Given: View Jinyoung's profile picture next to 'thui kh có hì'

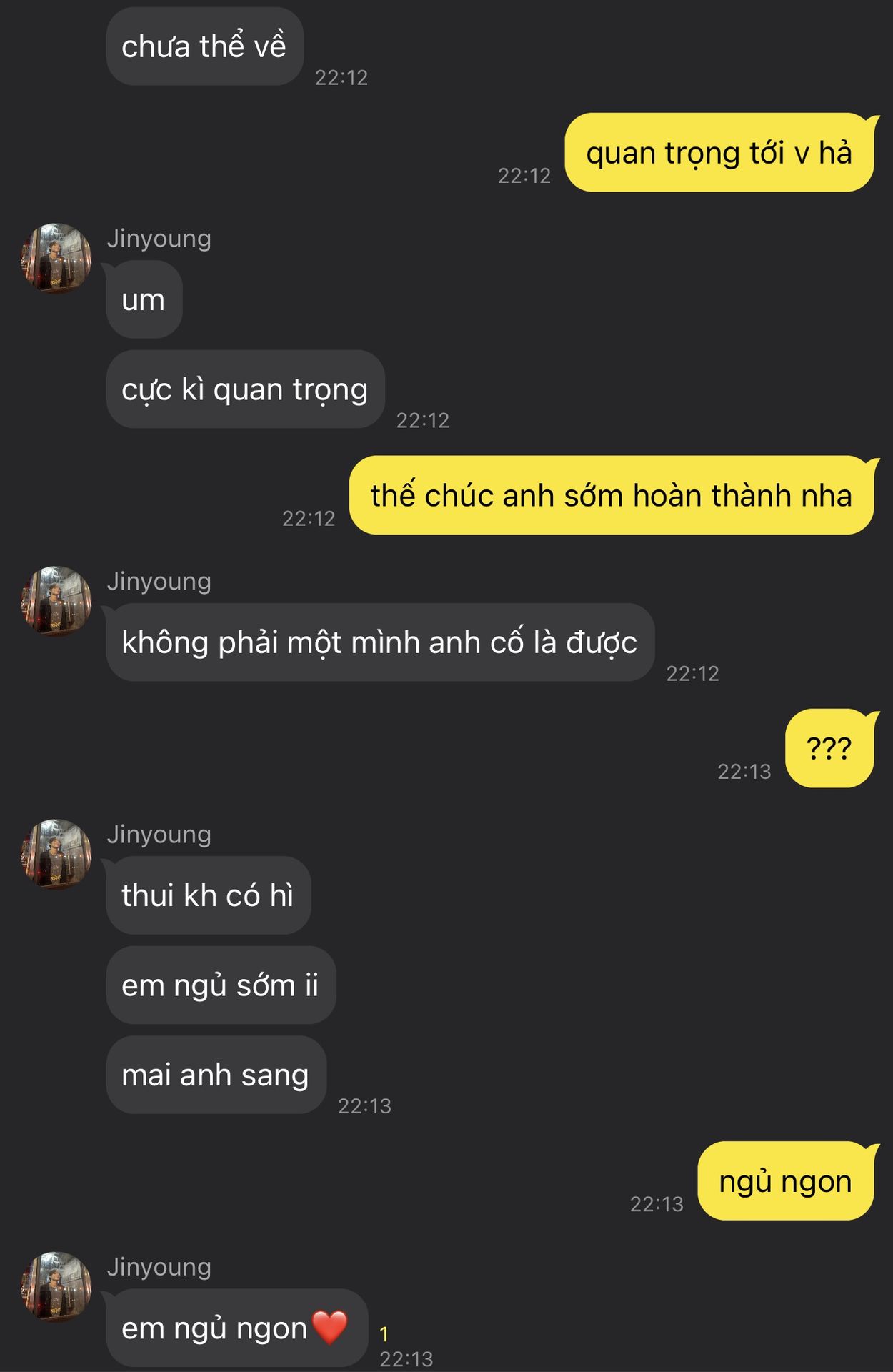Looking at the screenshot, I should click(56, 855).
